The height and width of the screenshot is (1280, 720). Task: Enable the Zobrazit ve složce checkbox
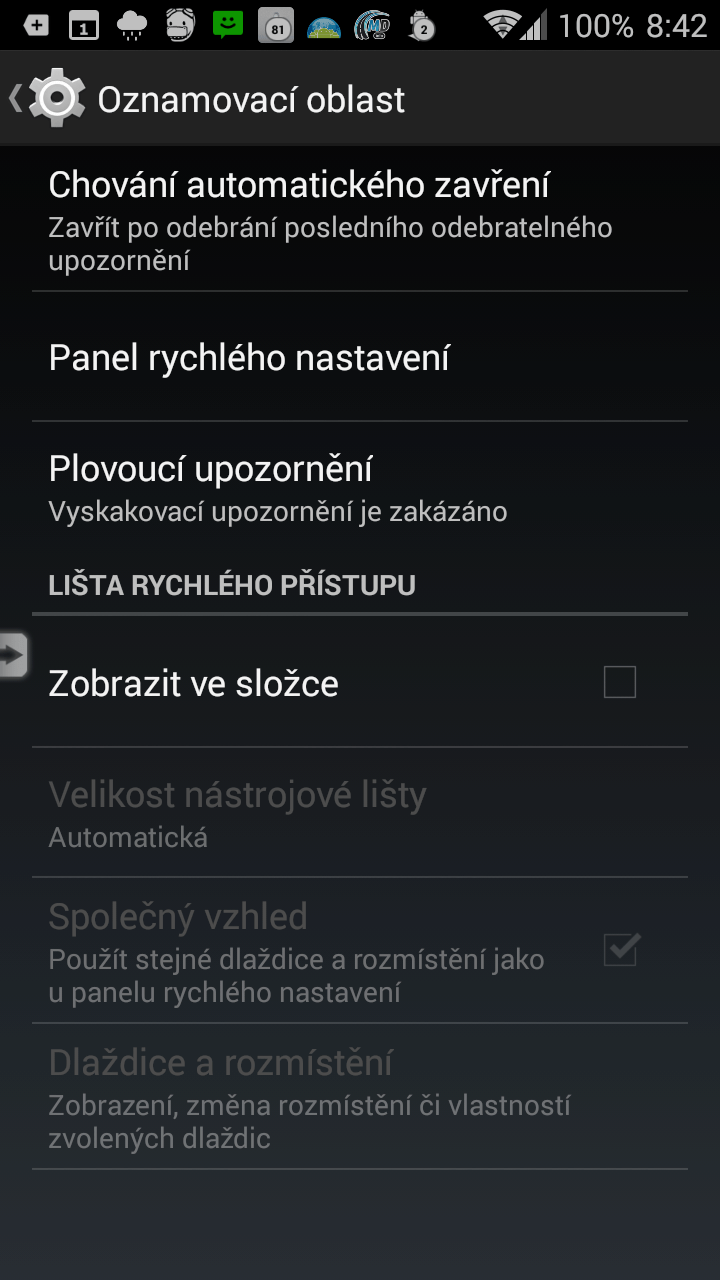(620, 683)
